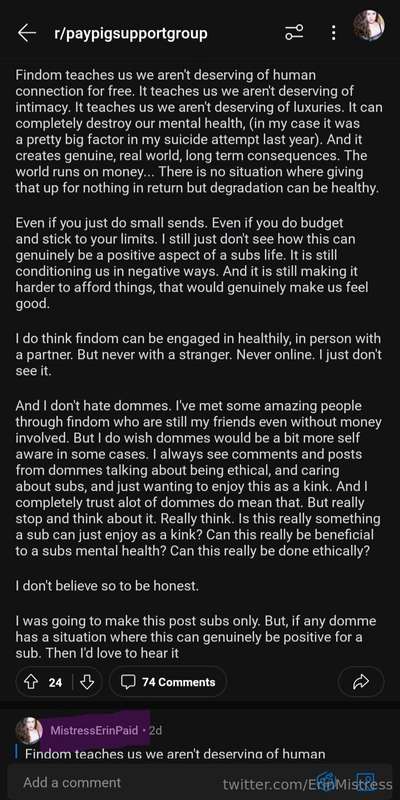
Task: Open the 74 Comments button
Action: click(x=168, y=682)
